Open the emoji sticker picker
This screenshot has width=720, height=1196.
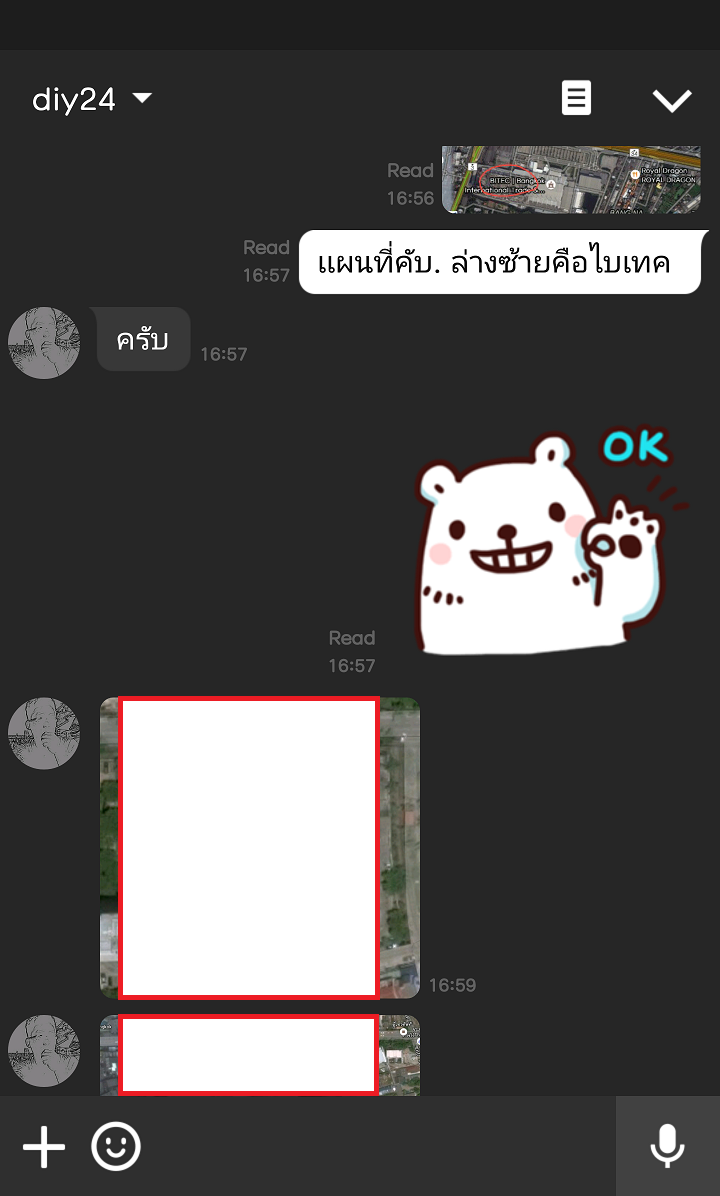tap(116, 1146)
